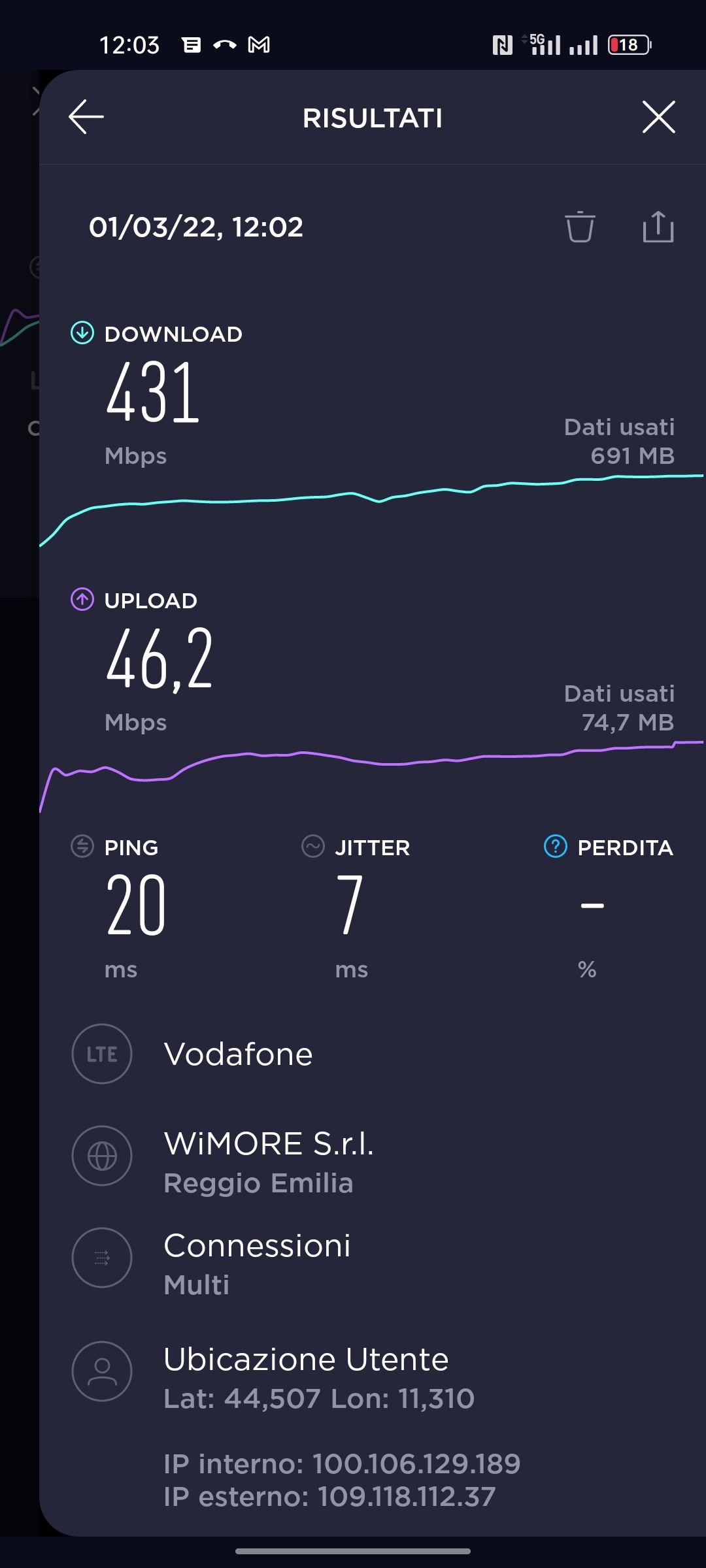Share the speed test result
This screenshot has height=1568, width=706.
[658, 226]
